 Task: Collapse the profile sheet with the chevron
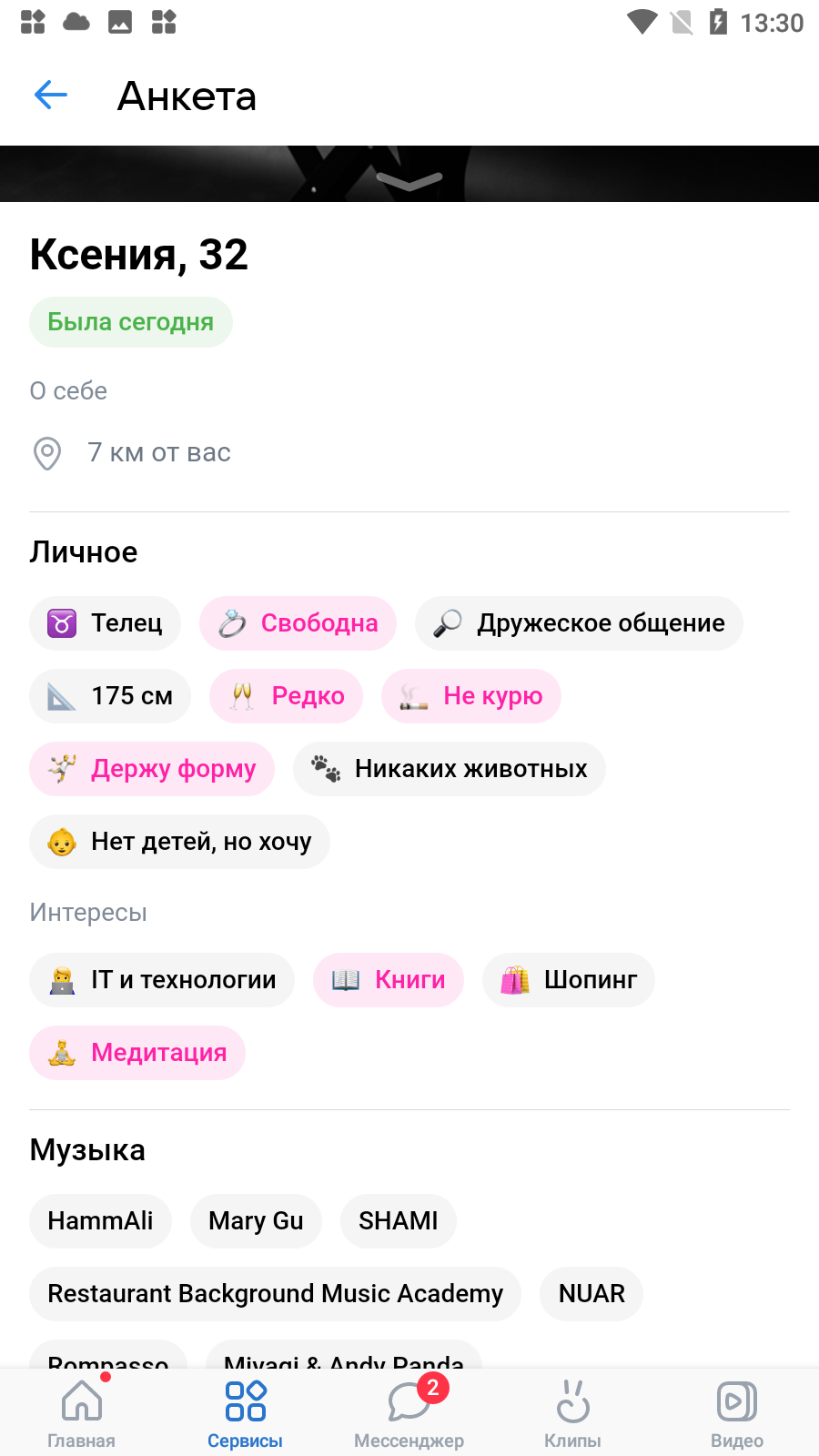point(409,181)
